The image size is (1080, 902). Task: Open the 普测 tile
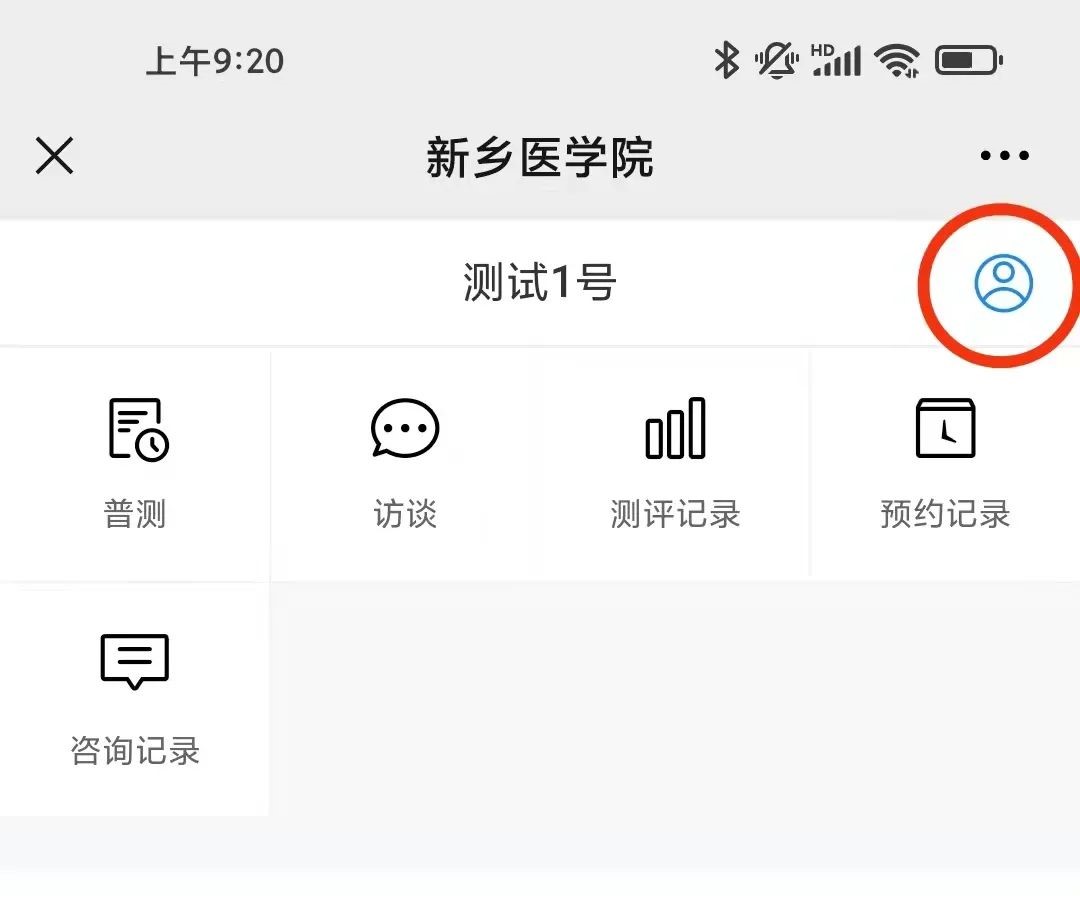pos(135,465)
